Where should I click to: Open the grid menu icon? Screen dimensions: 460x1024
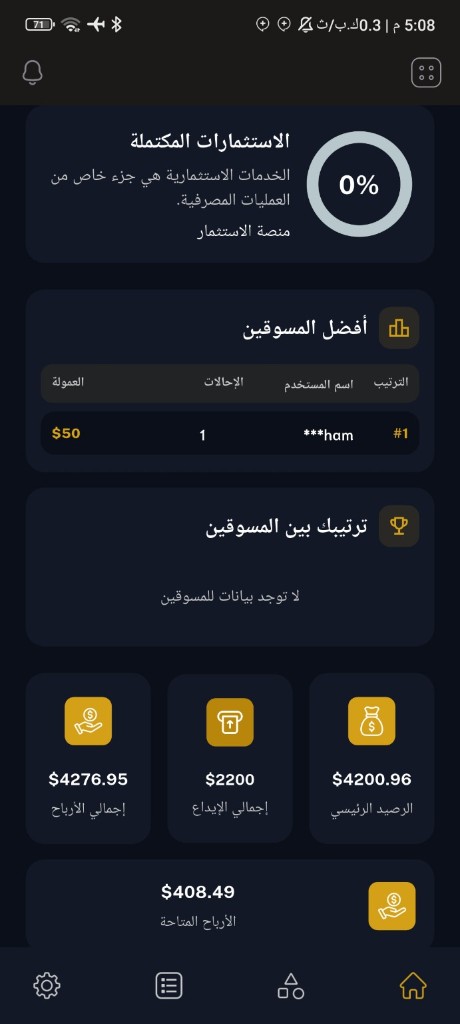(426, 72)
